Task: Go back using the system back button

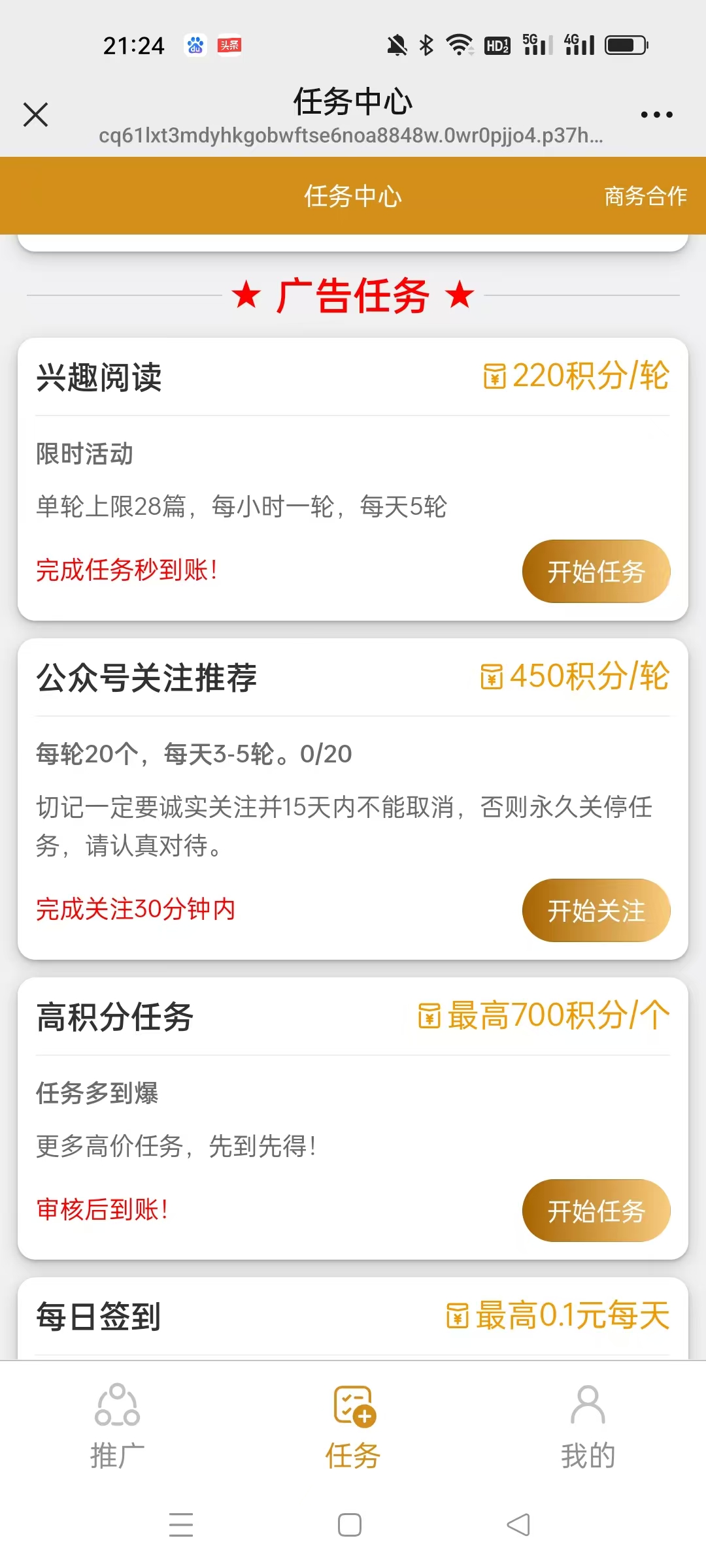Action: point(518,1525)
